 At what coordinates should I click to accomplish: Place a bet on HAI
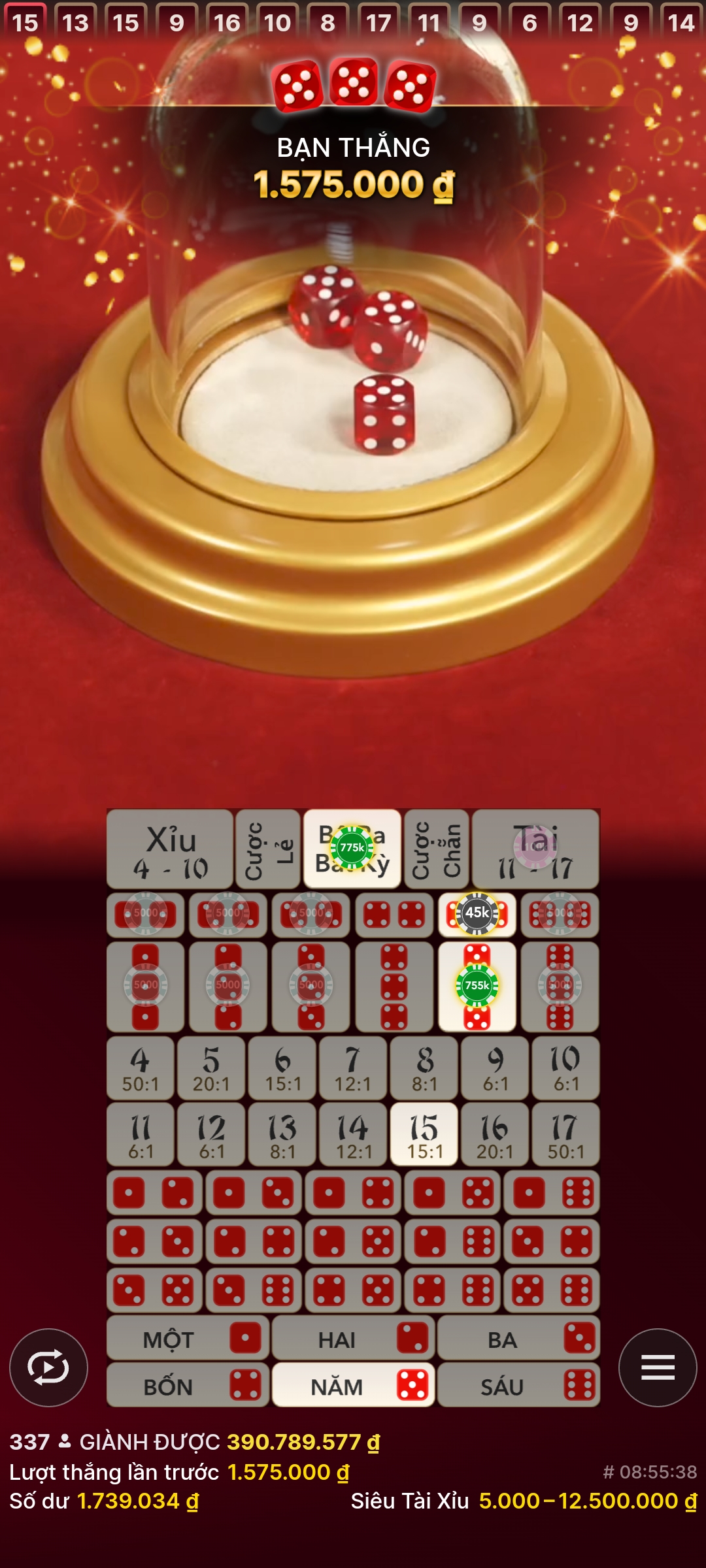coord(353,1339)
